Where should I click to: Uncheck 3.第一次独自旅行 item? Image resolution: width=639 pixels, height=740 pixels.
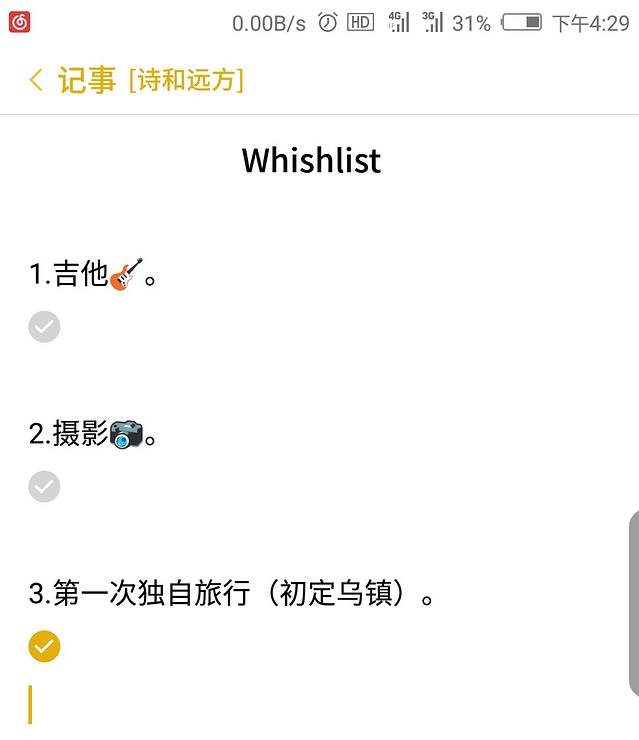pyautogui.click(x=44, y=647)
